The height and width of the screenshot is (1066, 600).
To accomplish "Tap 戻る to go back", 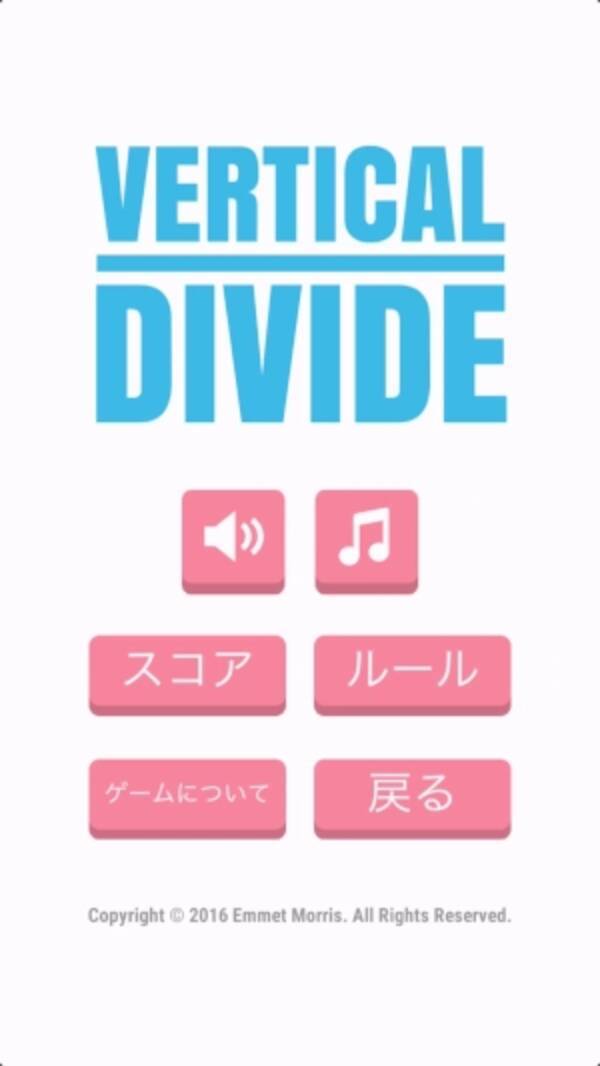I will click(412, 795).
